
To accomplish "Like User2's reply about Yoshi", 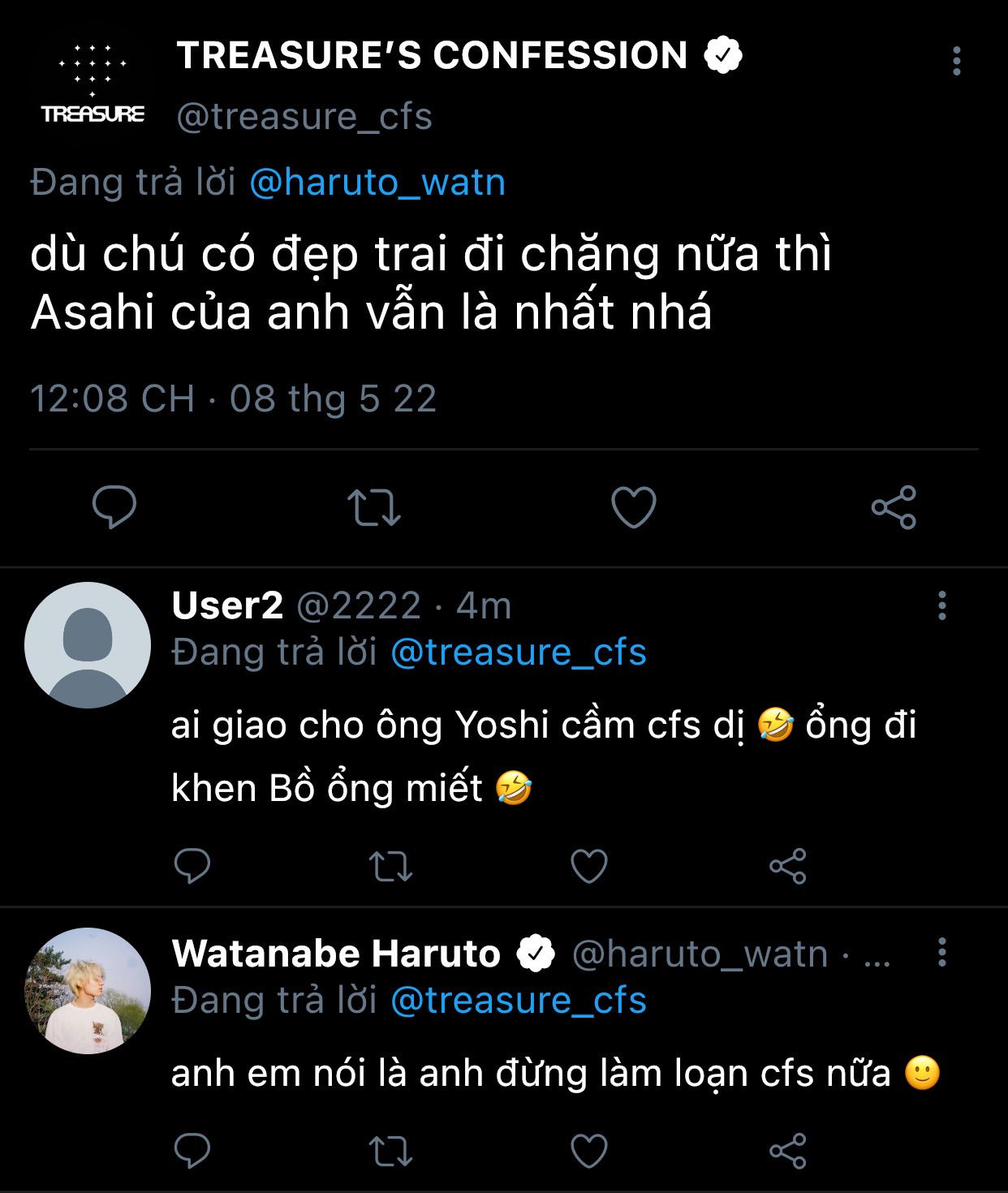I will point(589,866).
